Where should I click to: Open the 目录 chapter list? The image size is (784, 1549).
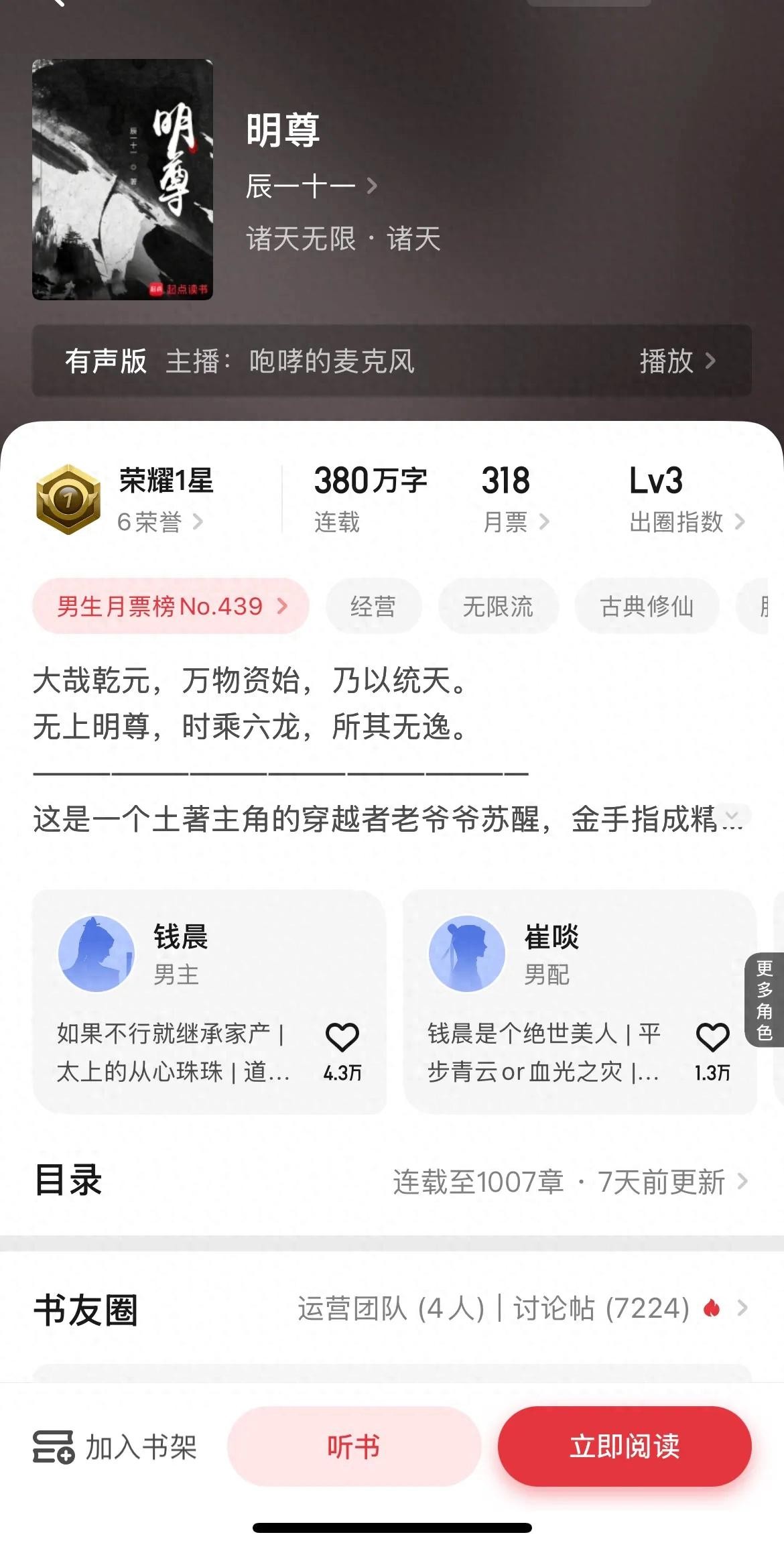coord(570,1182)
